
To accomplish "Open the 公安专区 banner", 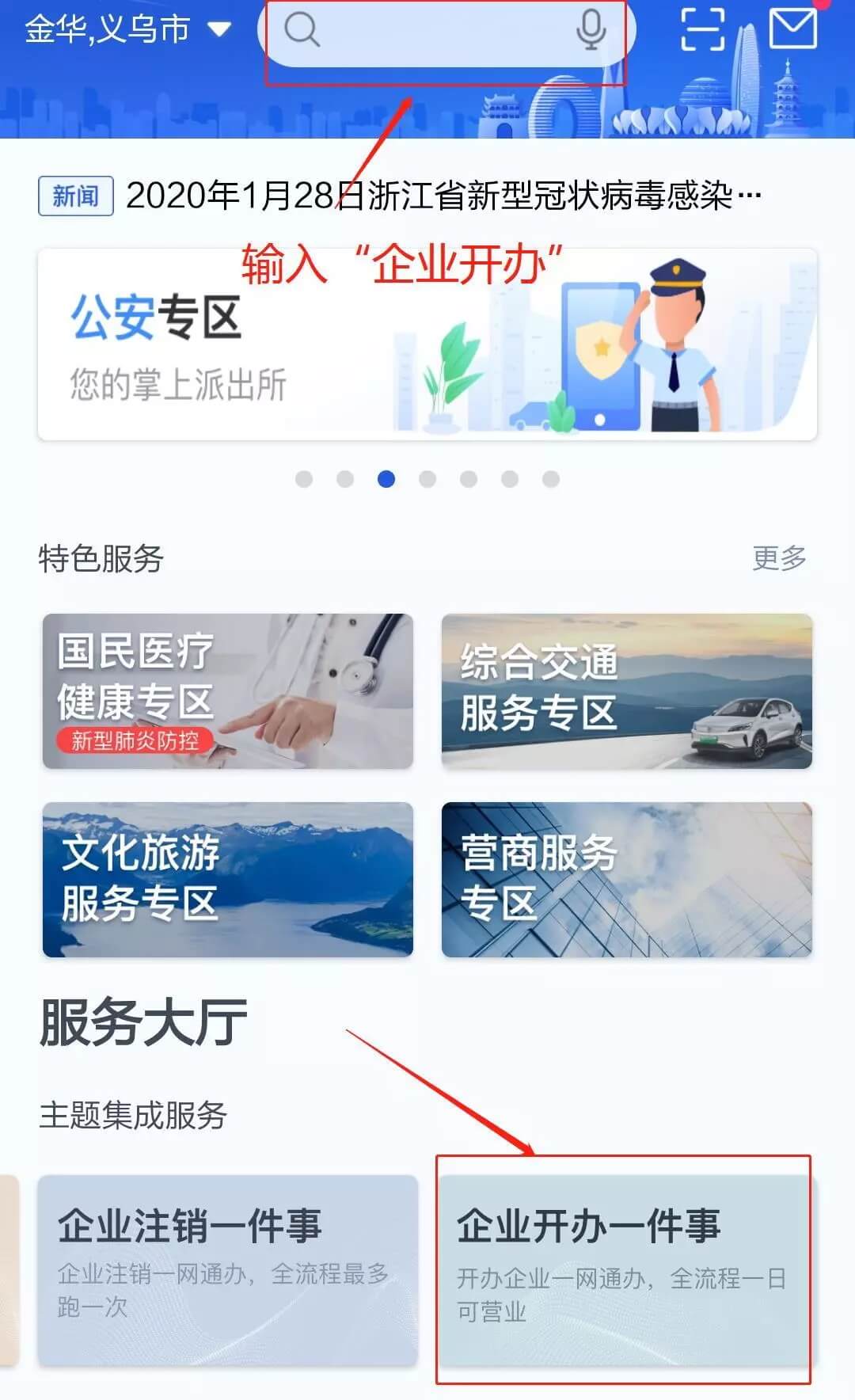I will coord(427,344).
